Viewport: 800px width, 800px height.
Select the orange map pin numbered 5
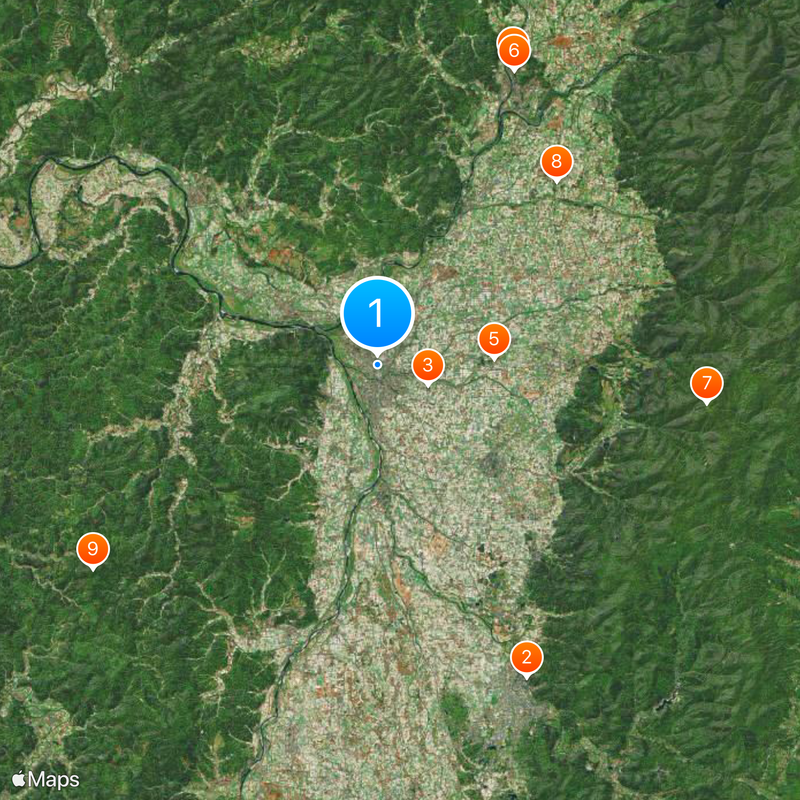(493, 338)
